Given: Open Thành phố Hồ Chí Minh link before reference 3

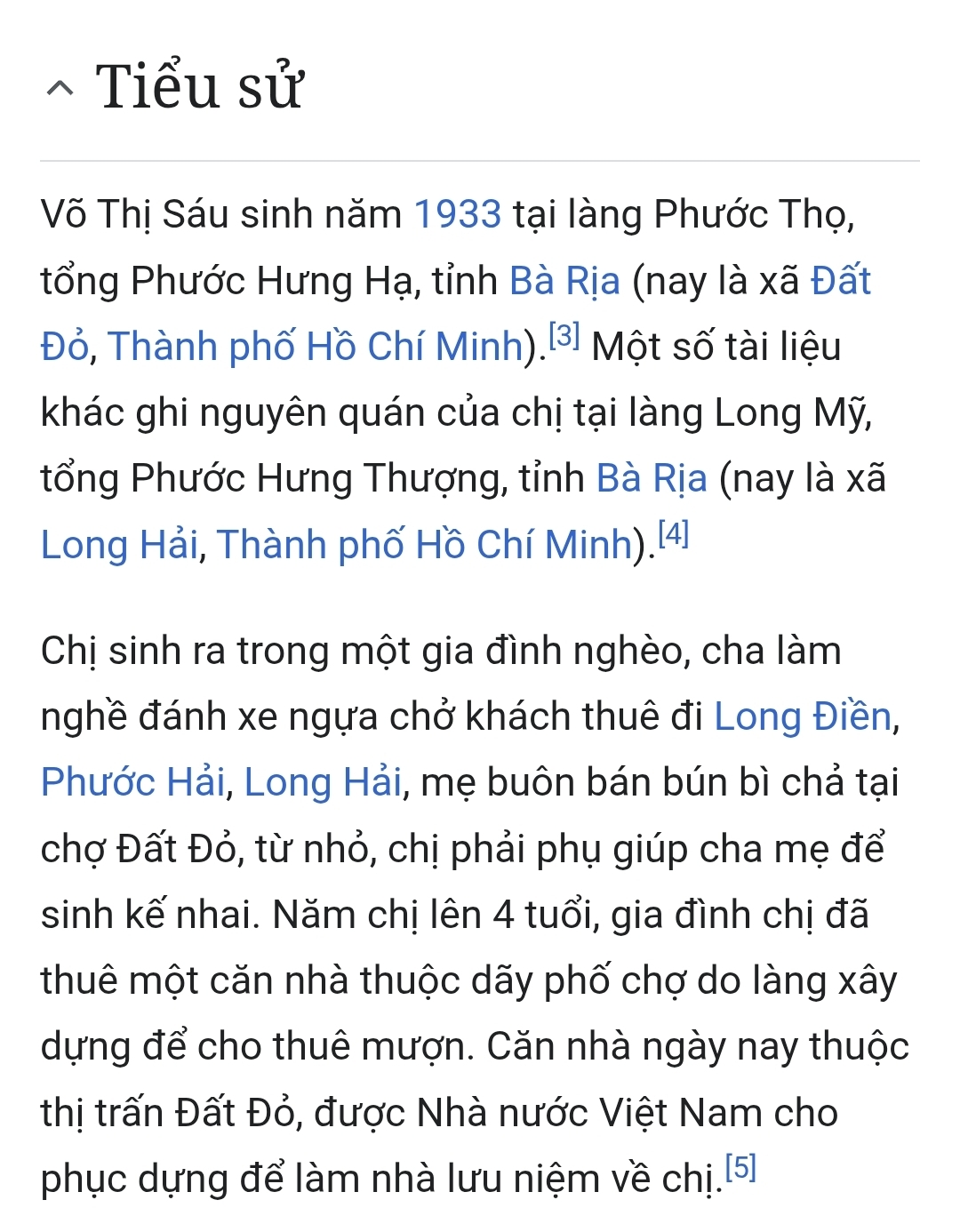Looking at the screenshot, I should pyautogui.click(x=316, y=347).
